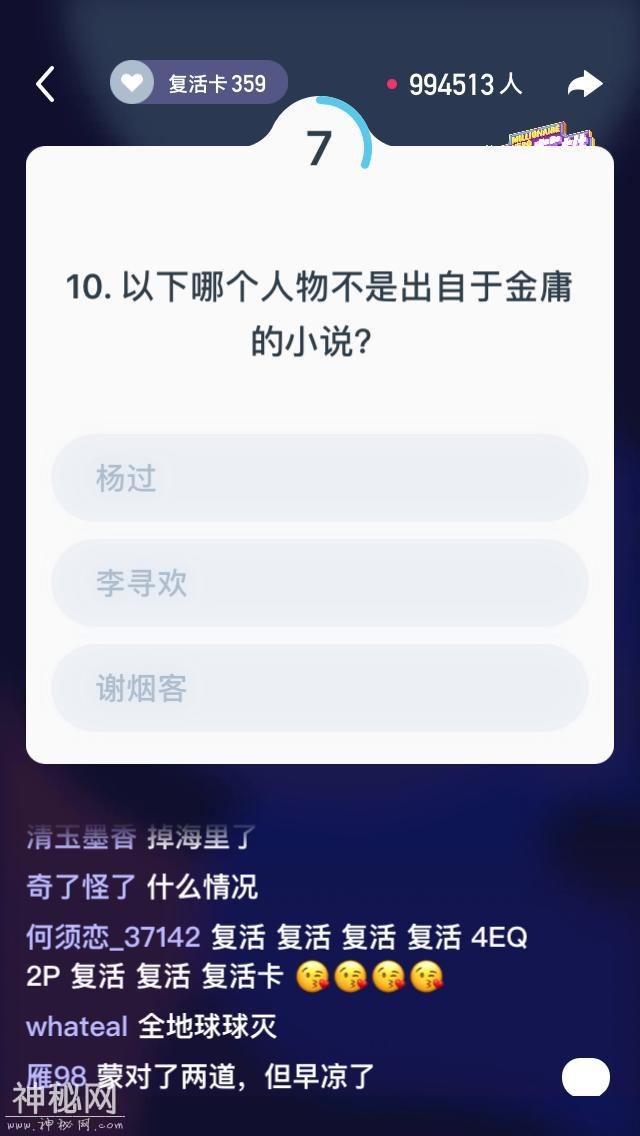Pick the answer 谢烟客
The image size is (640, 1136).
[319, 688]
